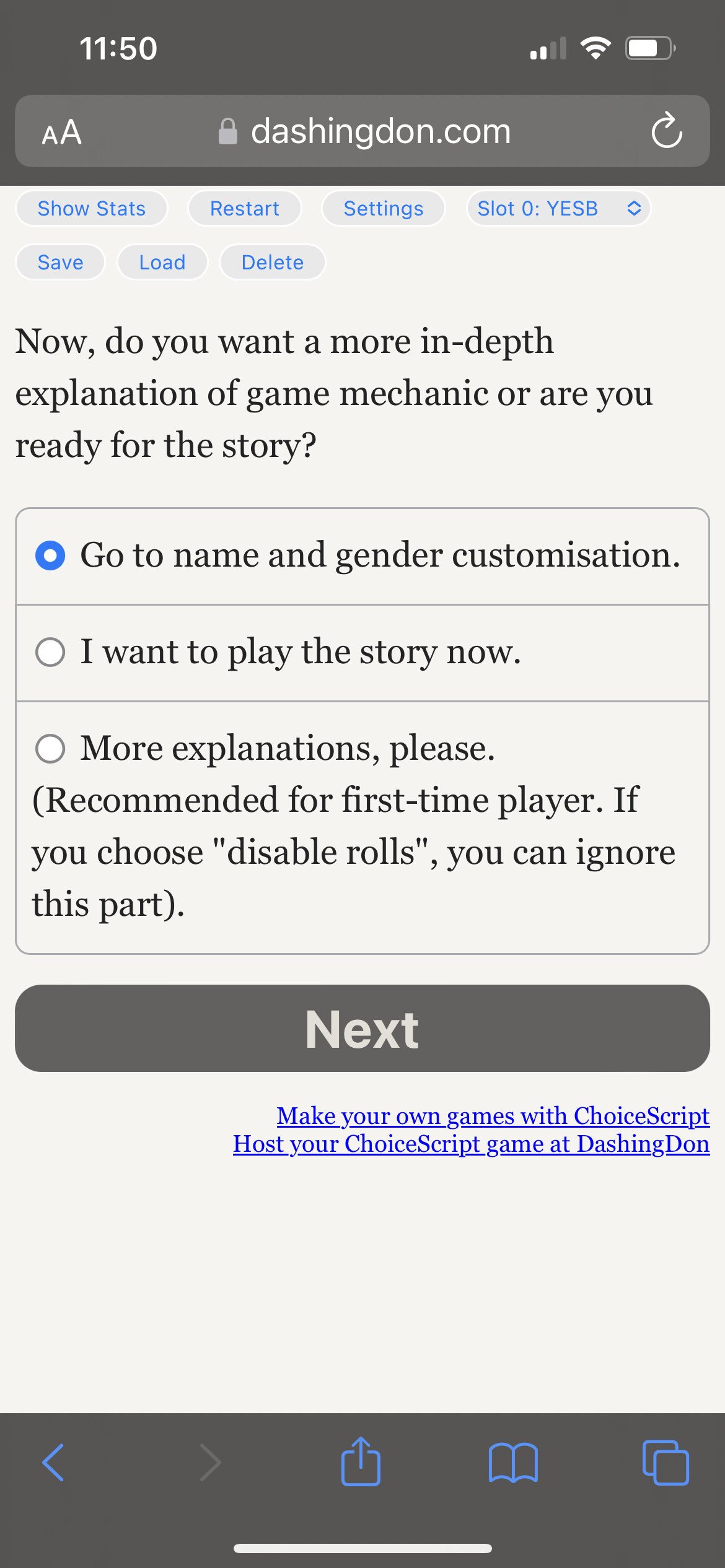The width and height of the screenshot is (725, 1568).
Task: Open Host your ChoiceScript game at DashingDon link
Action: coord(471,1144)
